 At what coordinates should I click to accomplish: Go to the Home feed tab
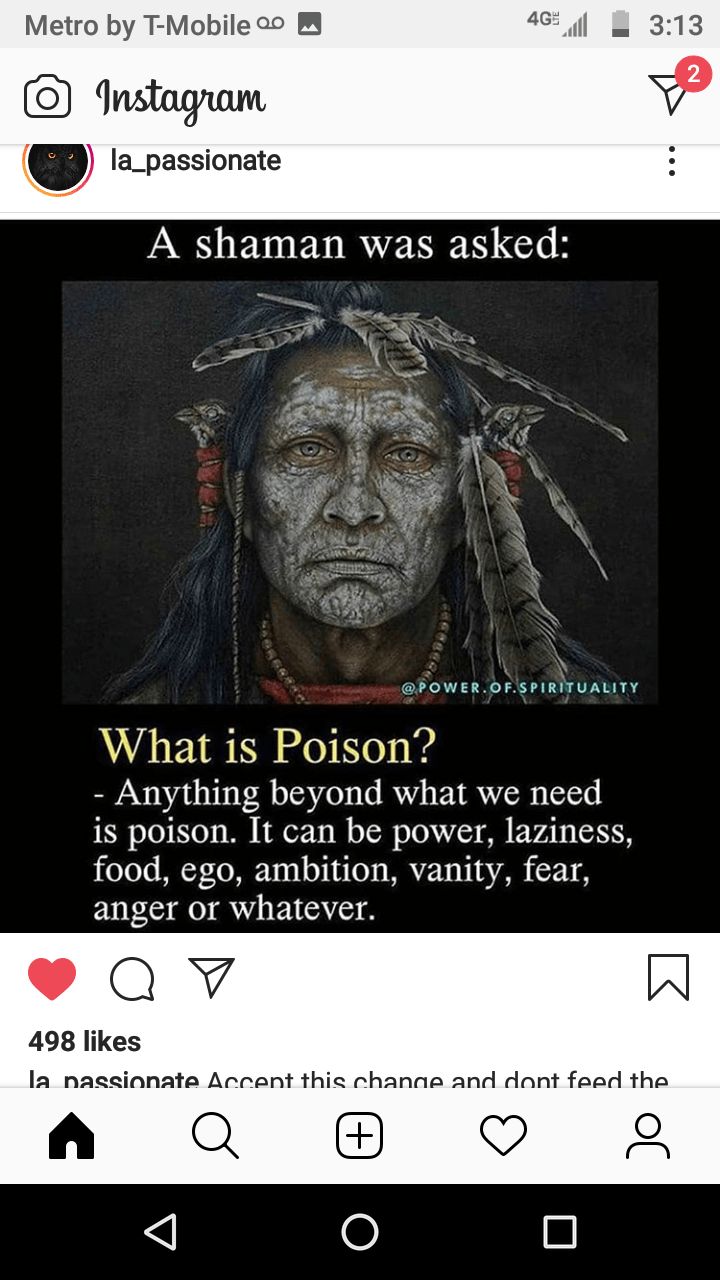click(72, 1135)
